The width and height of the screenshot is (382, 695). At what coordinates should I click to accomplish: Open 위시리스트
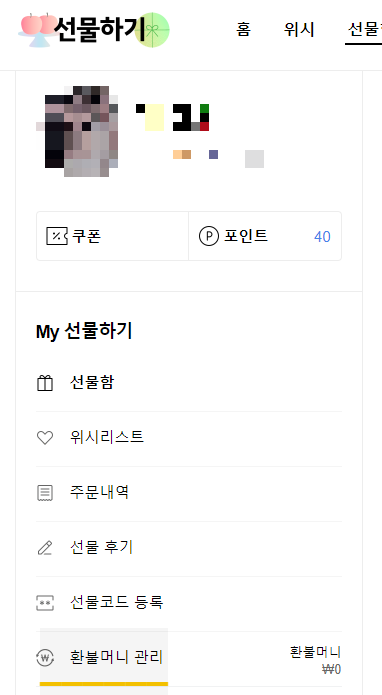189,438
